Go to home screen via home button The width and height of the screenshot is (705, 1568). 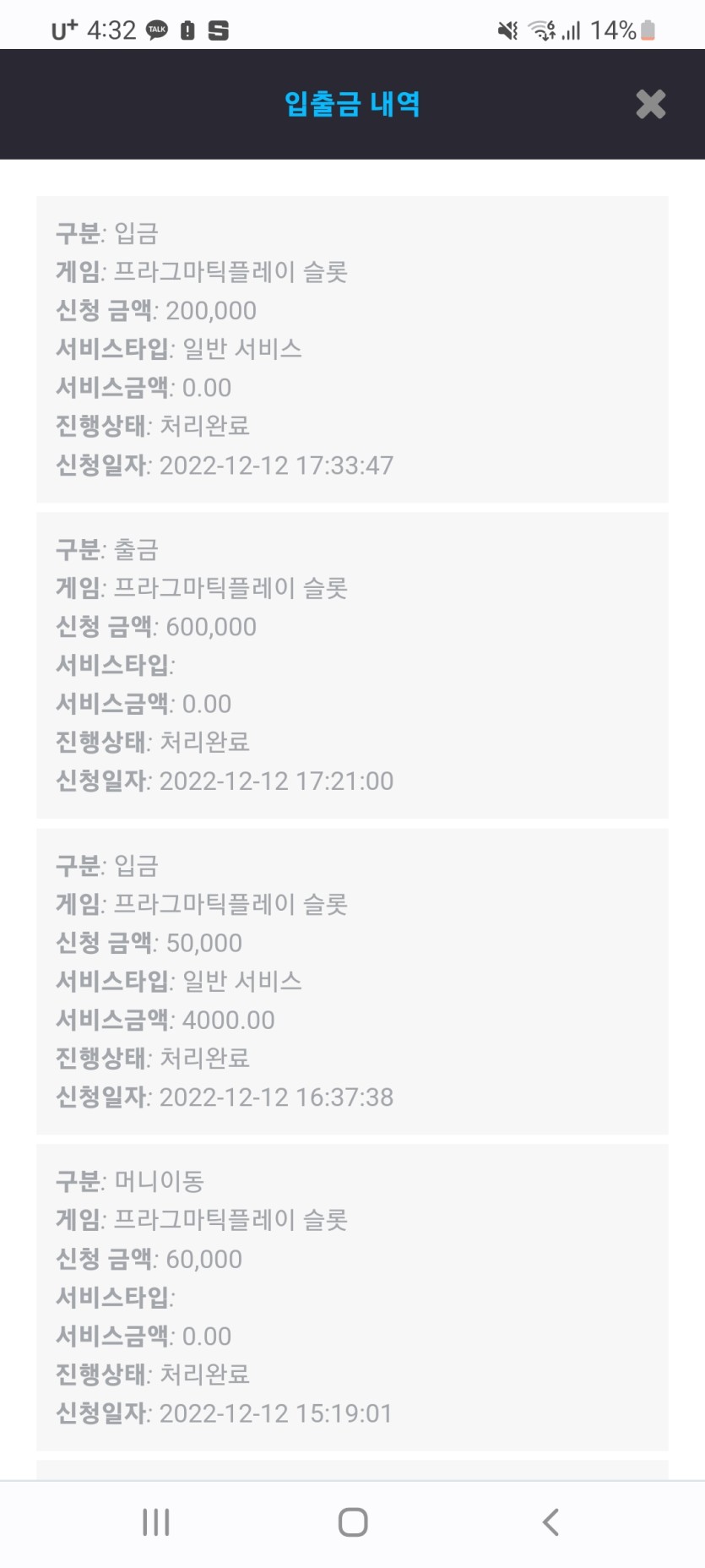point(353,1522)
